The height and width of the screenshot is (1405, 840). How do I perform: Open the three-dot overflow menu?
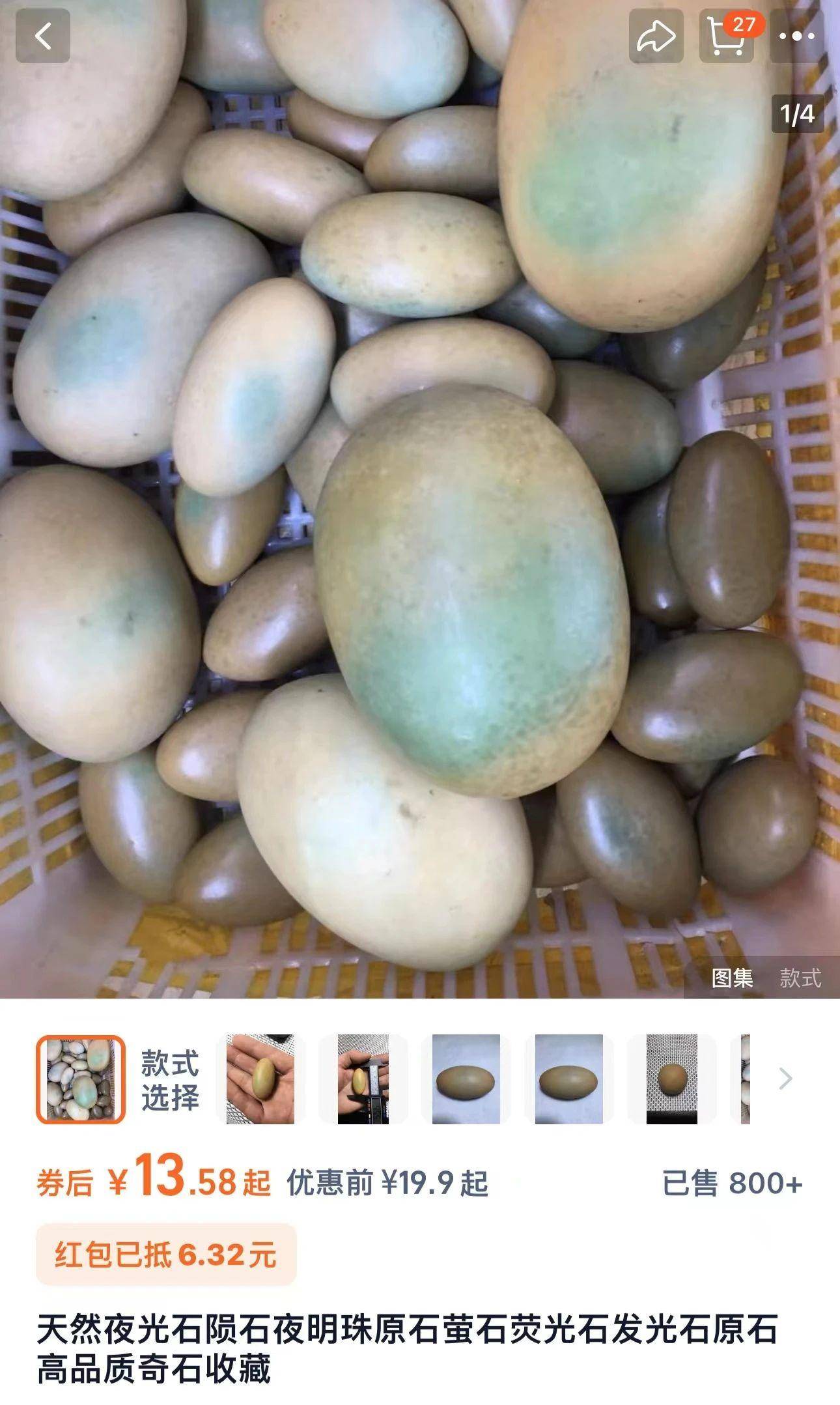tap(797, 36)
